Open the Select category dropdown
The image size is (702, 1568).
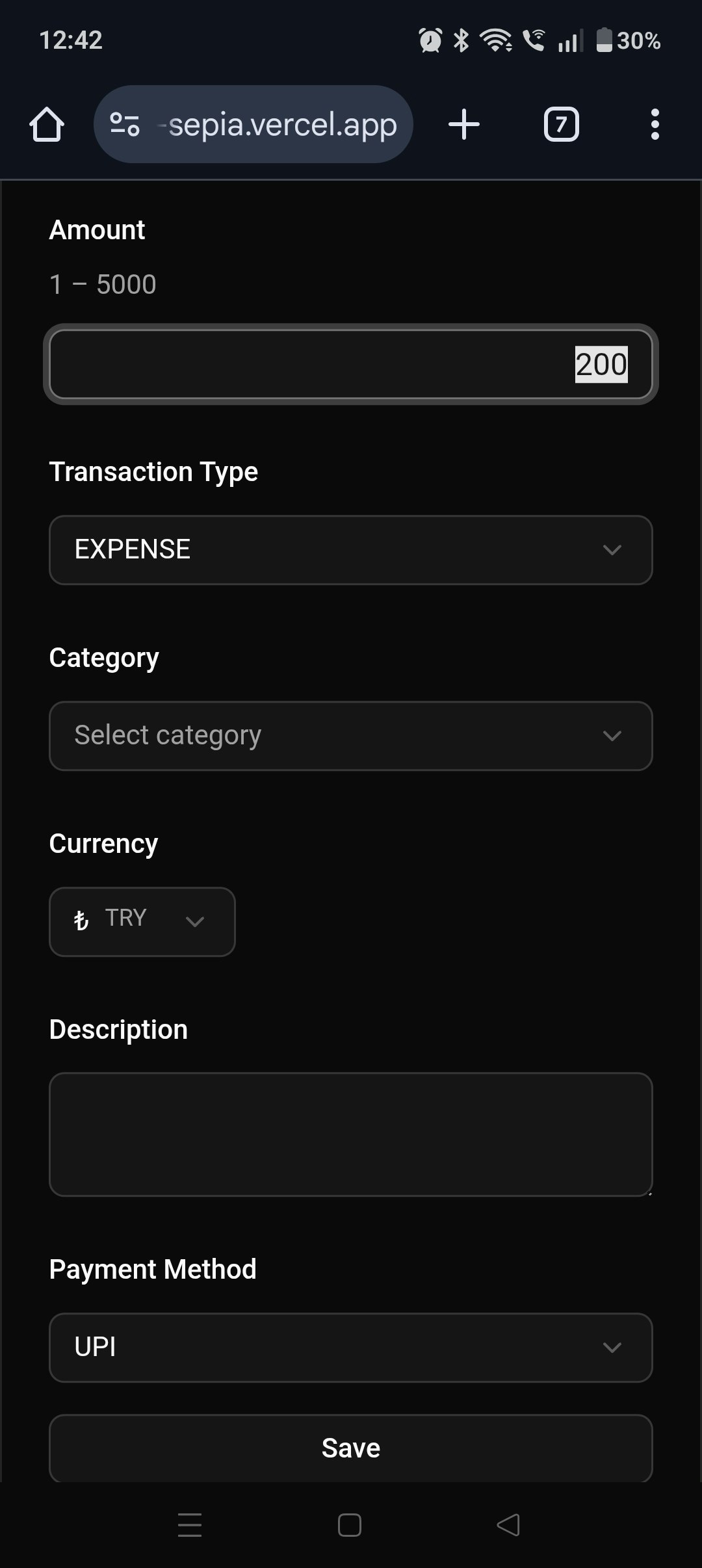(351, 736)
